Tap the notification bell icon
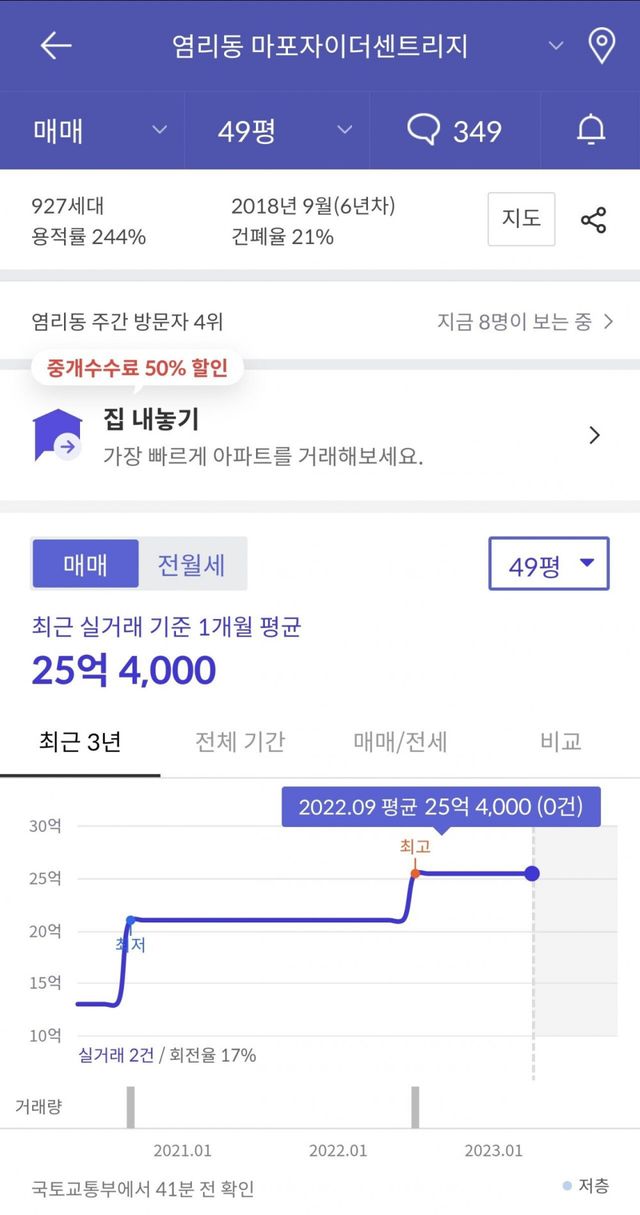640x1215 pixels. click(592, 131)
